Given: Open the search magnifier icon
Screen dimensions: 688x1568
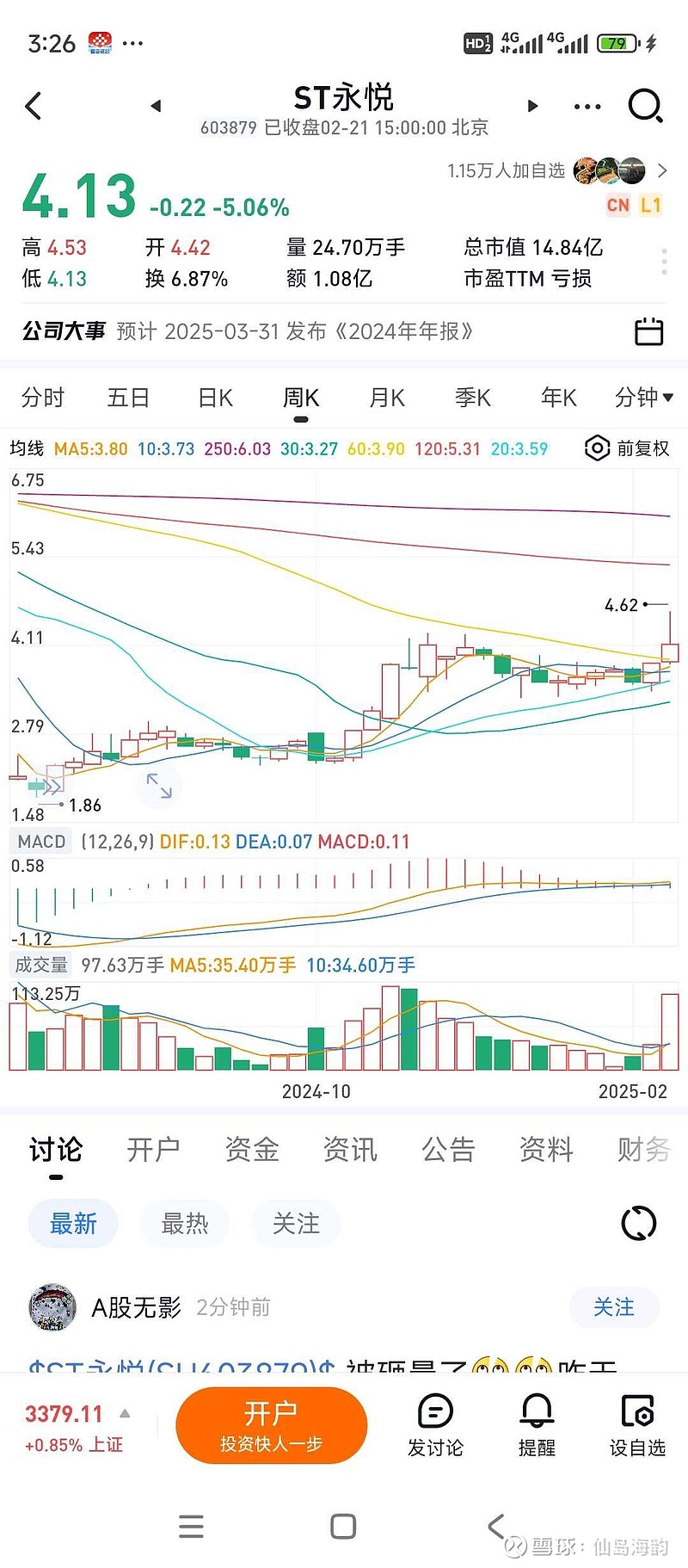Looking at the screenshot, I should click(645, 106).
